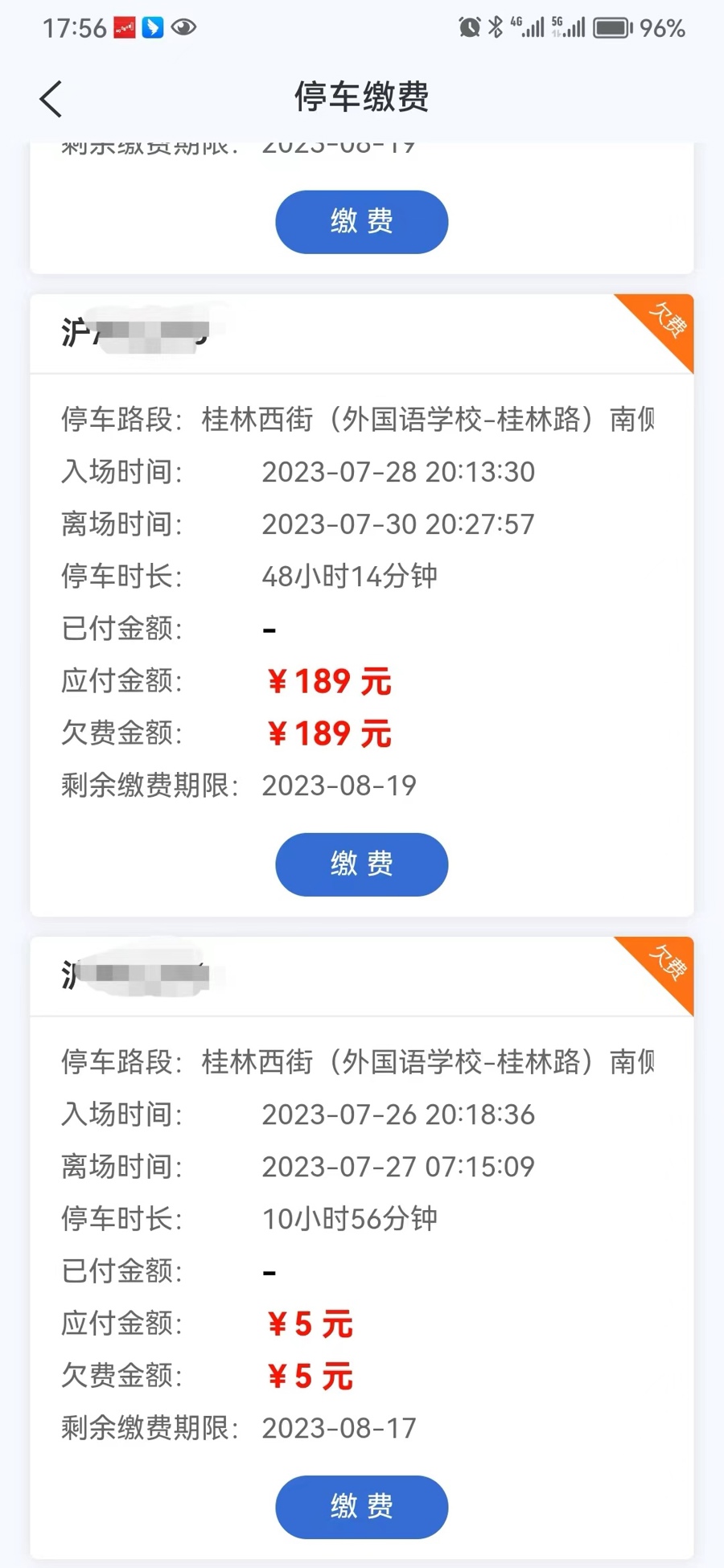Select the red ¥5 owed amount
724x1568 pixels.
310,1376
